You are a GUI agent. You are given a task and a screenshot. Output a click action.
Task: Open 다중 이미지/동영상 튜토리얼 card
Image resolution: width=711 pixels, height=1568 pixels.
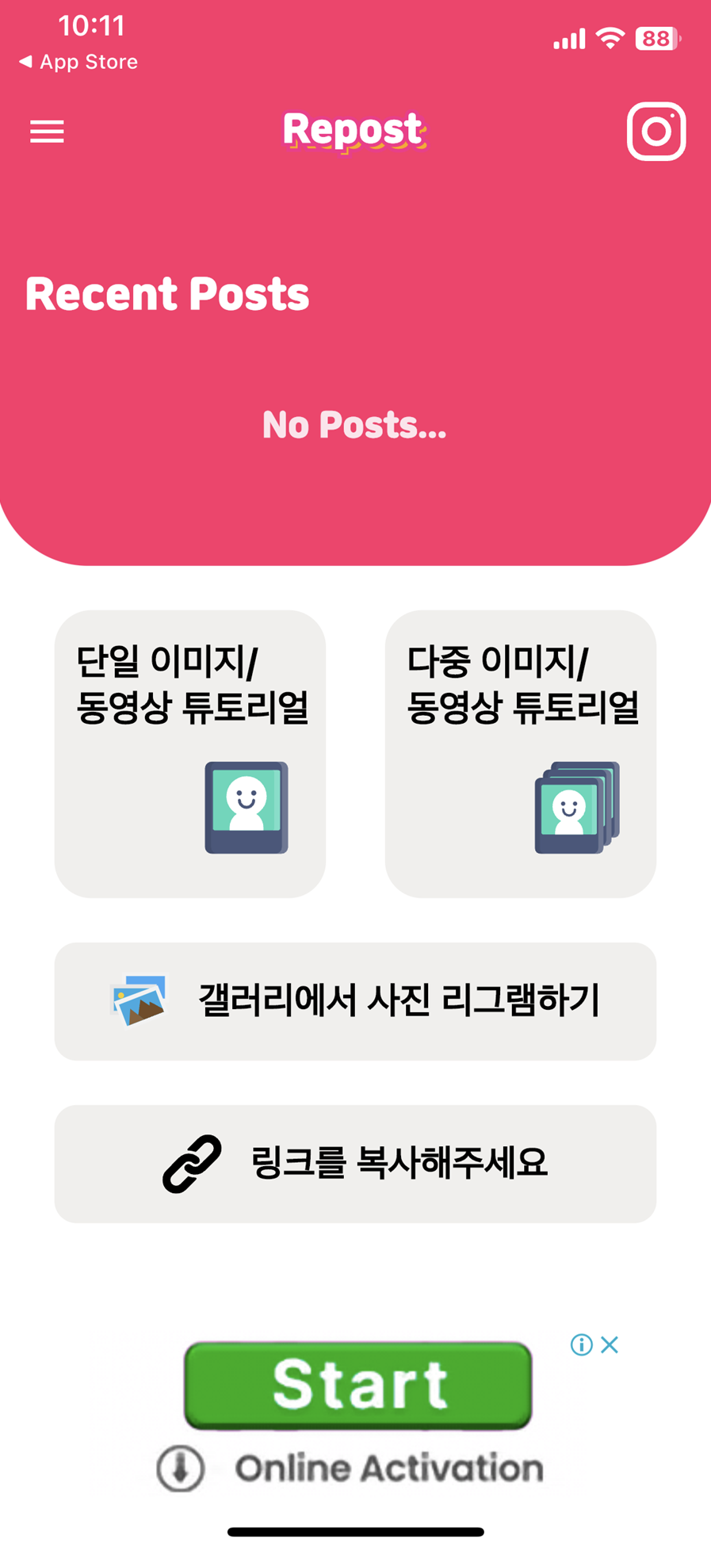pos(521,754)
